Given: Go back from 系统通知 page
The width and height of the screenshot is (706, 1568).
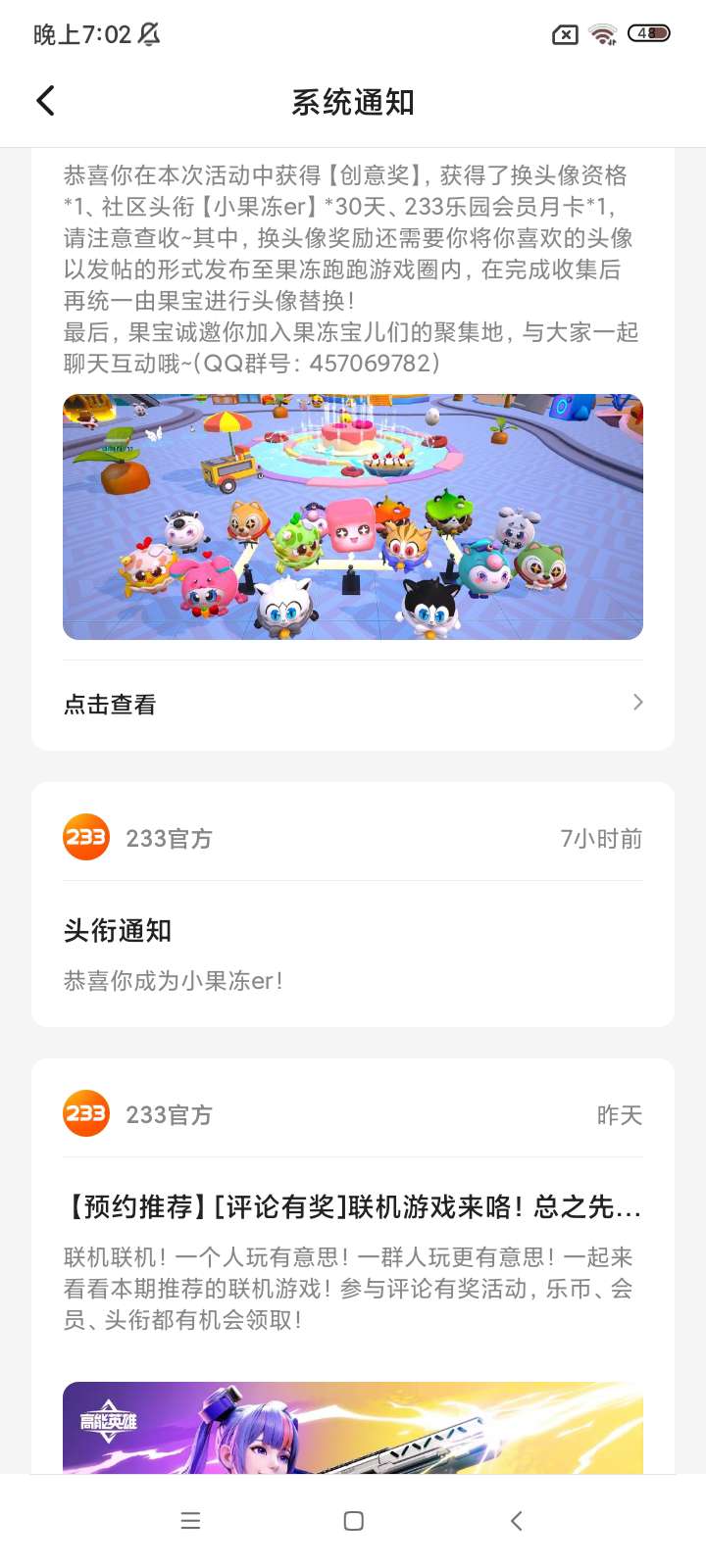Looking at the screenshot, I should pyautogui.click(x=45, y=101).
